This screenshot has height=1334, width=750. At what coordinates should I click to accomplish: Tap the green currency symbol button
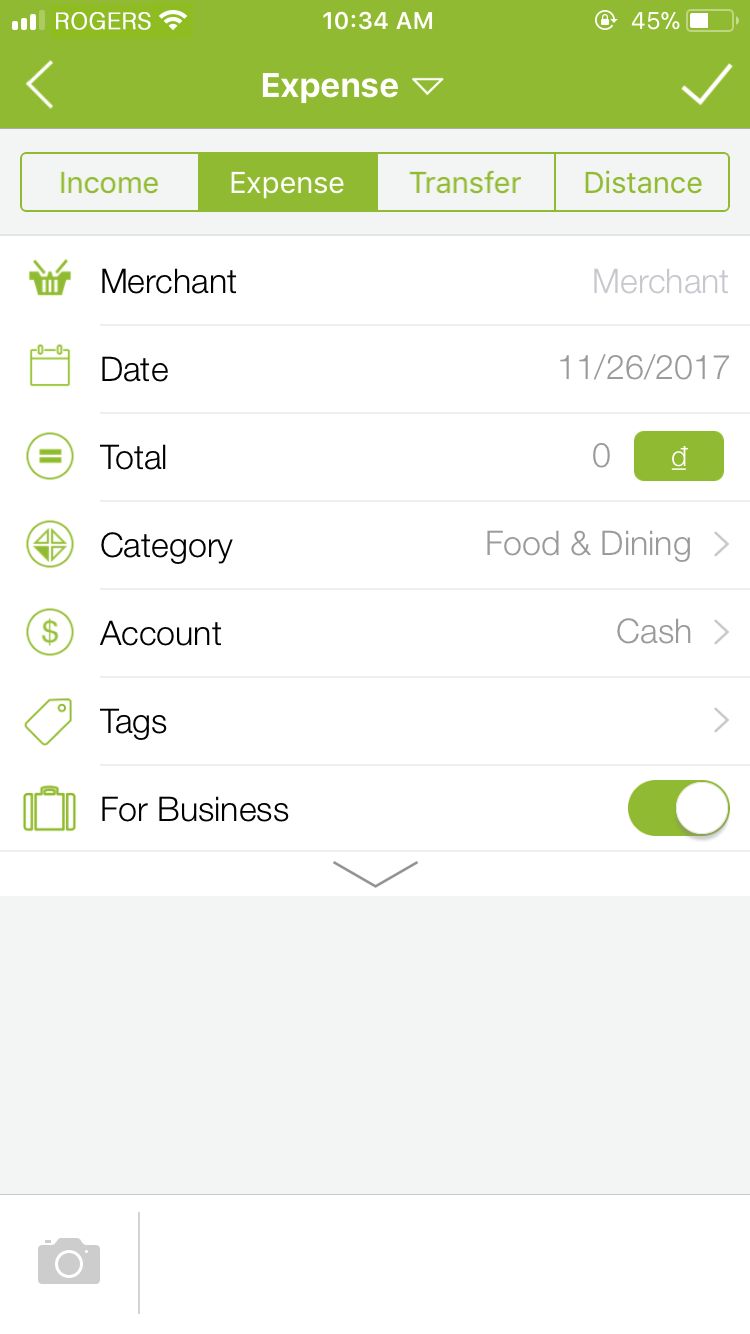pos(678,457)
